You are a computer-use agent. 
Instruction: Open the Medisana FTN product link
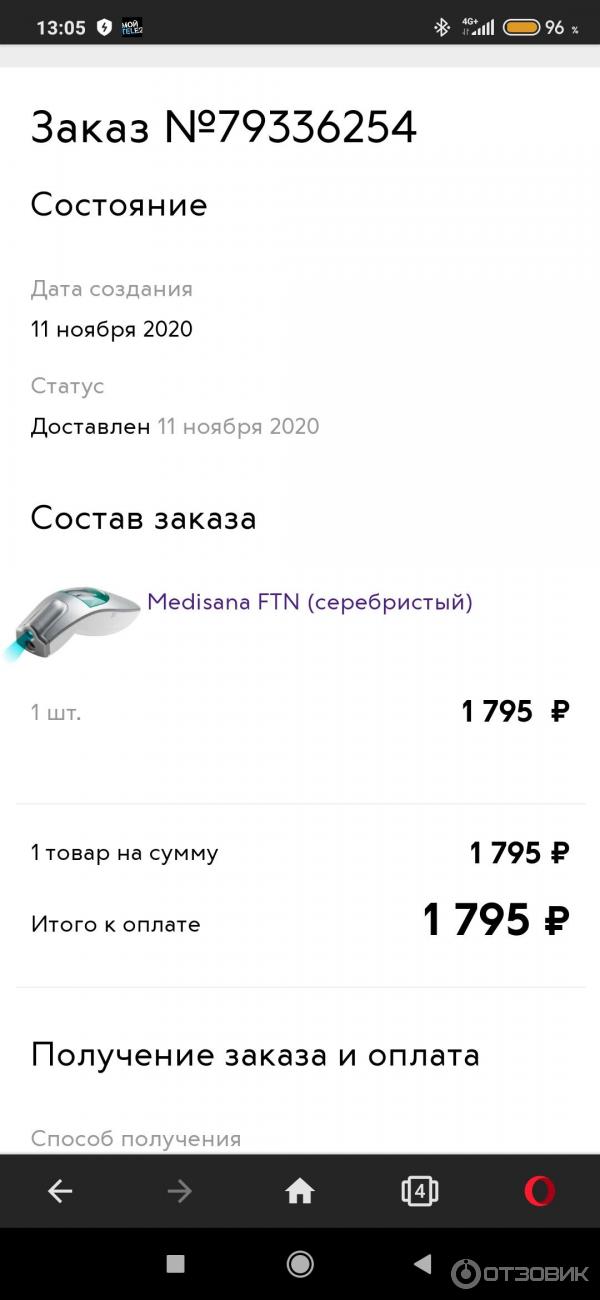click(309, 602)
